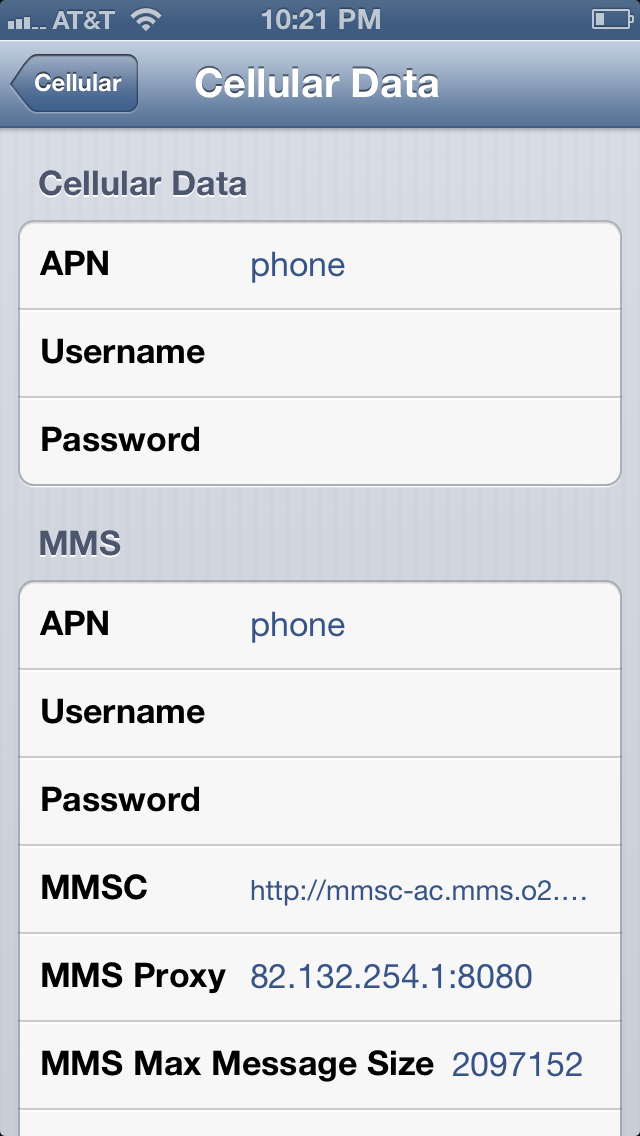Edit the MMS Max Message Size value
This screenshot has height=1136, width=640.
[320, 1064]
